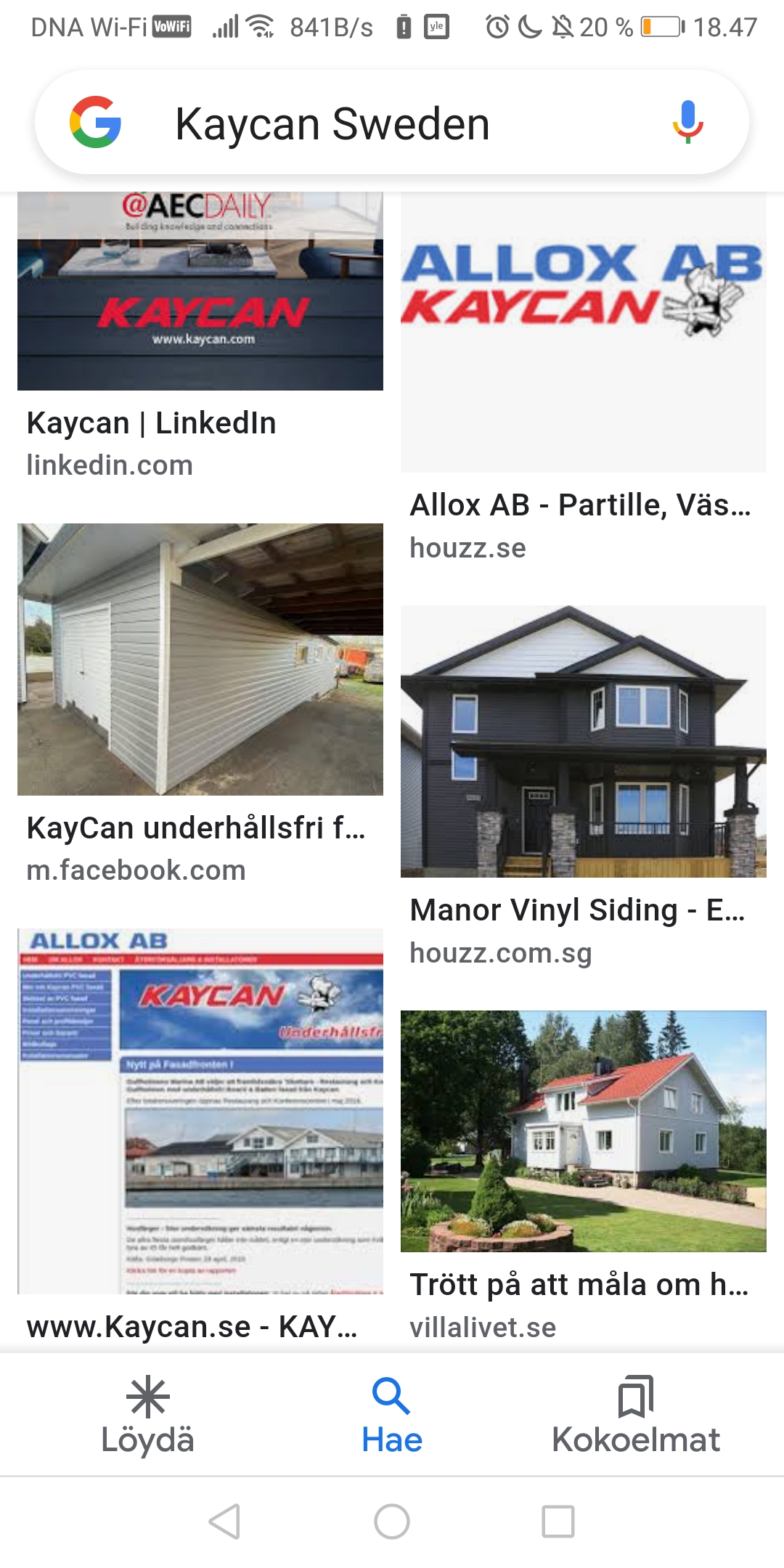Switch to the Löydä tab
The width and height of the screenshot is (784, 1568).
(x=148, y=1414)
